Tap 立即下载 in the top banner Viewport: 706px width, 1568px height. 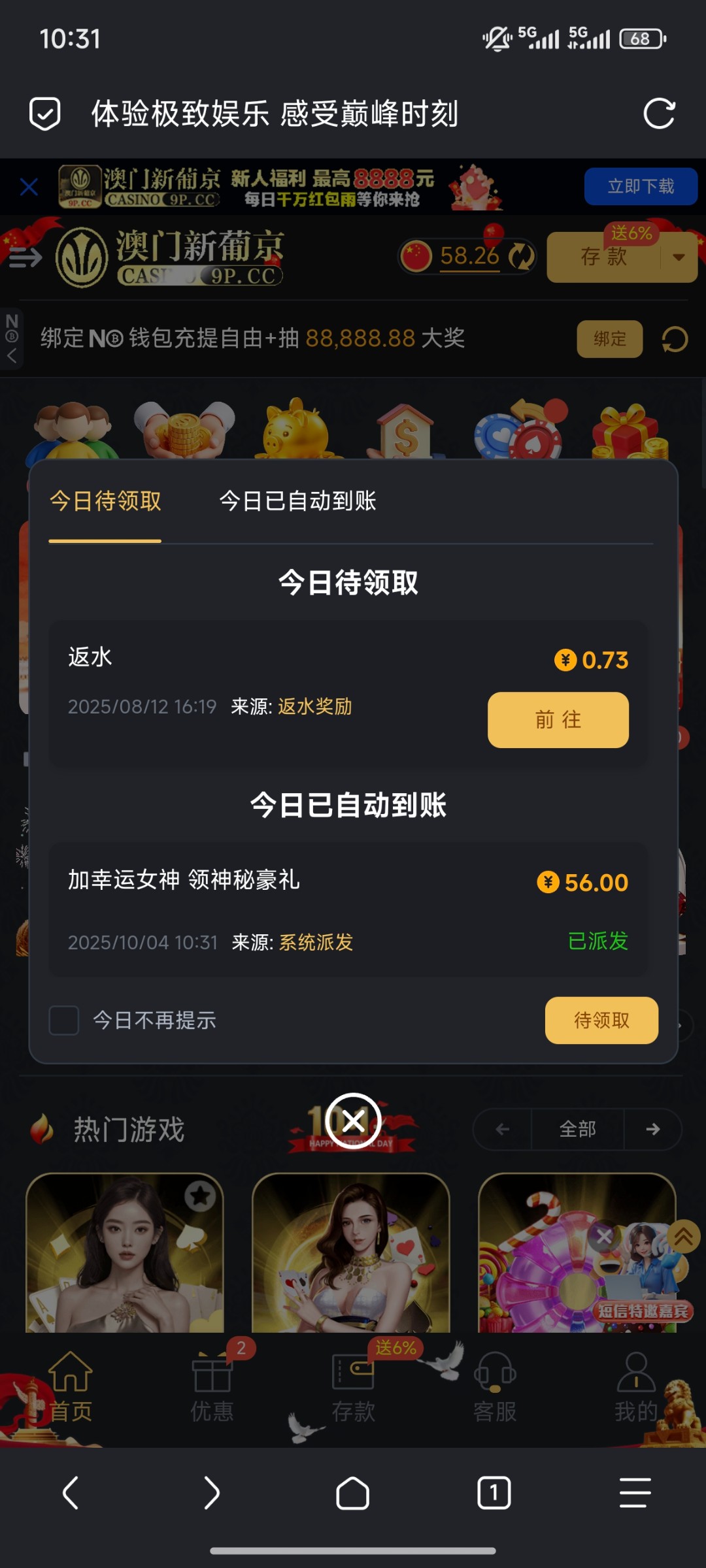point(640,186)
